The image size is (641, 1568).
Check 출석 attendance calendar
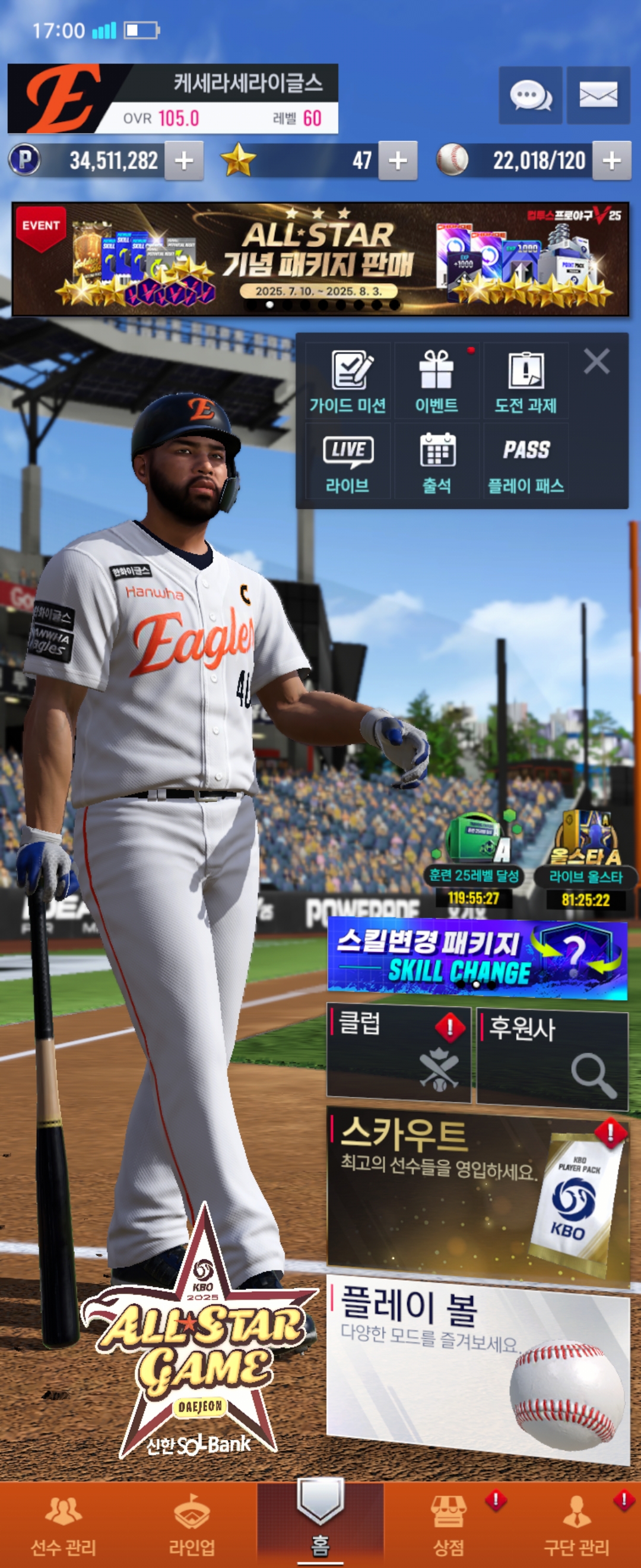tap(436, 463)
